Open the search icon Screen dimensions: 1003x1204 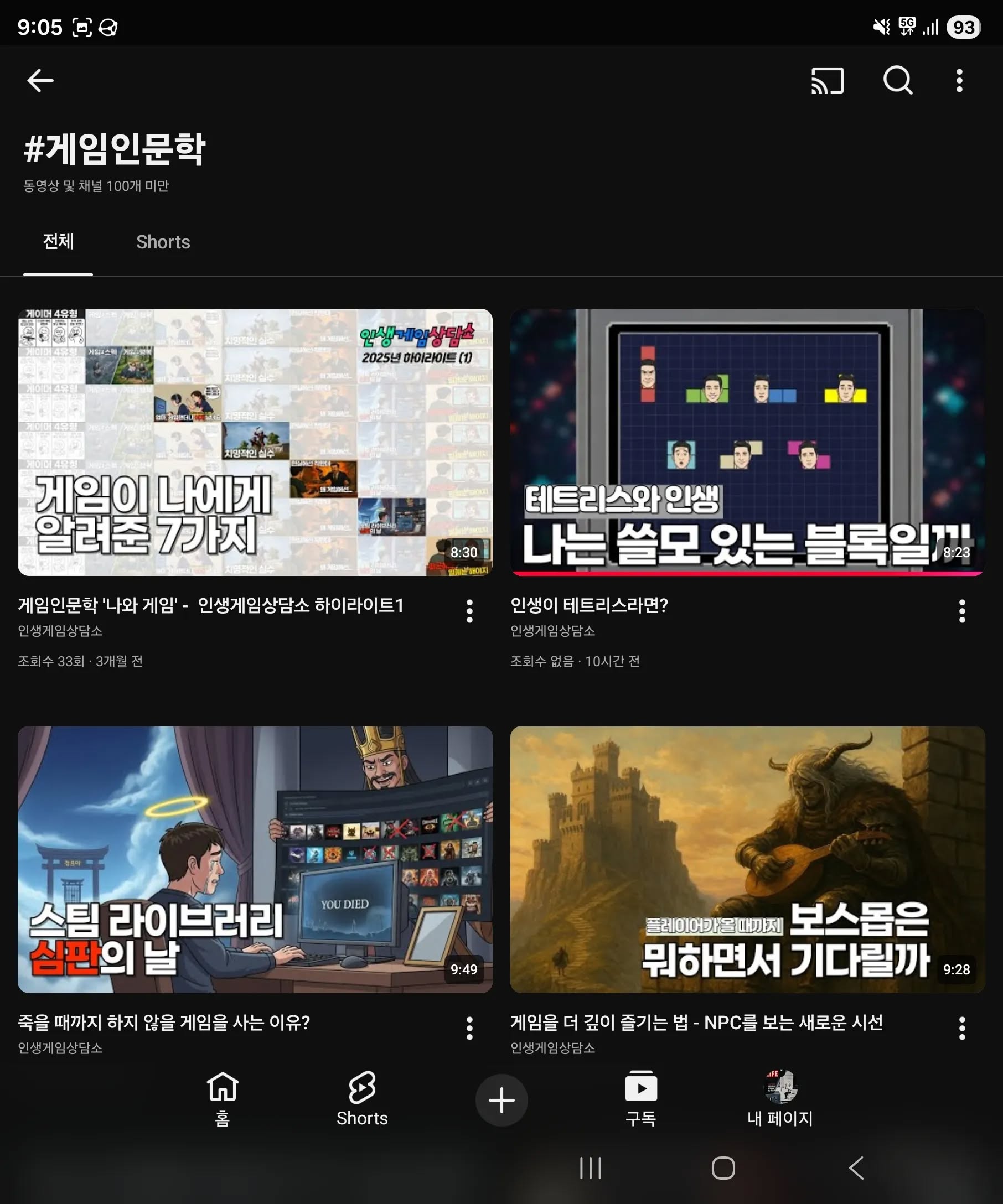tap(897, 80)
